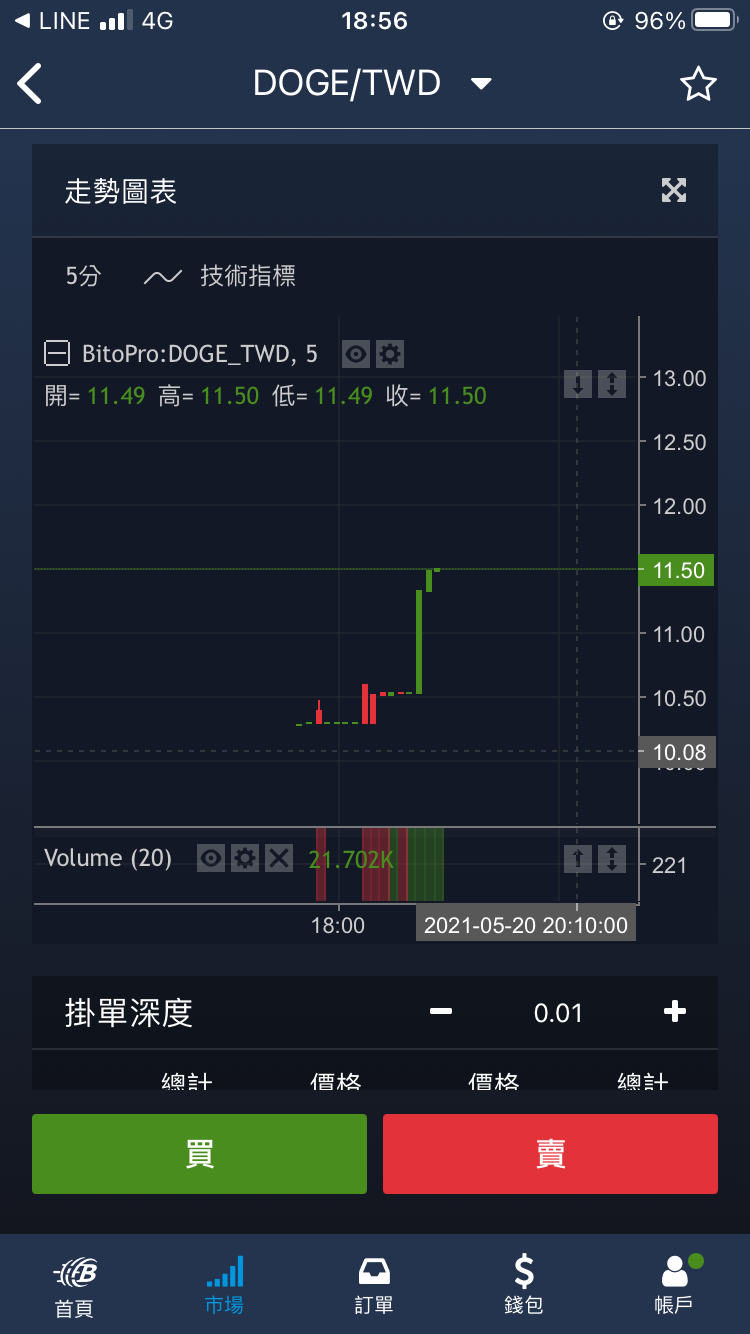The image size is (750, 1334).
Task: Tap the red 賣 sell button
Action: point(550,1154)
